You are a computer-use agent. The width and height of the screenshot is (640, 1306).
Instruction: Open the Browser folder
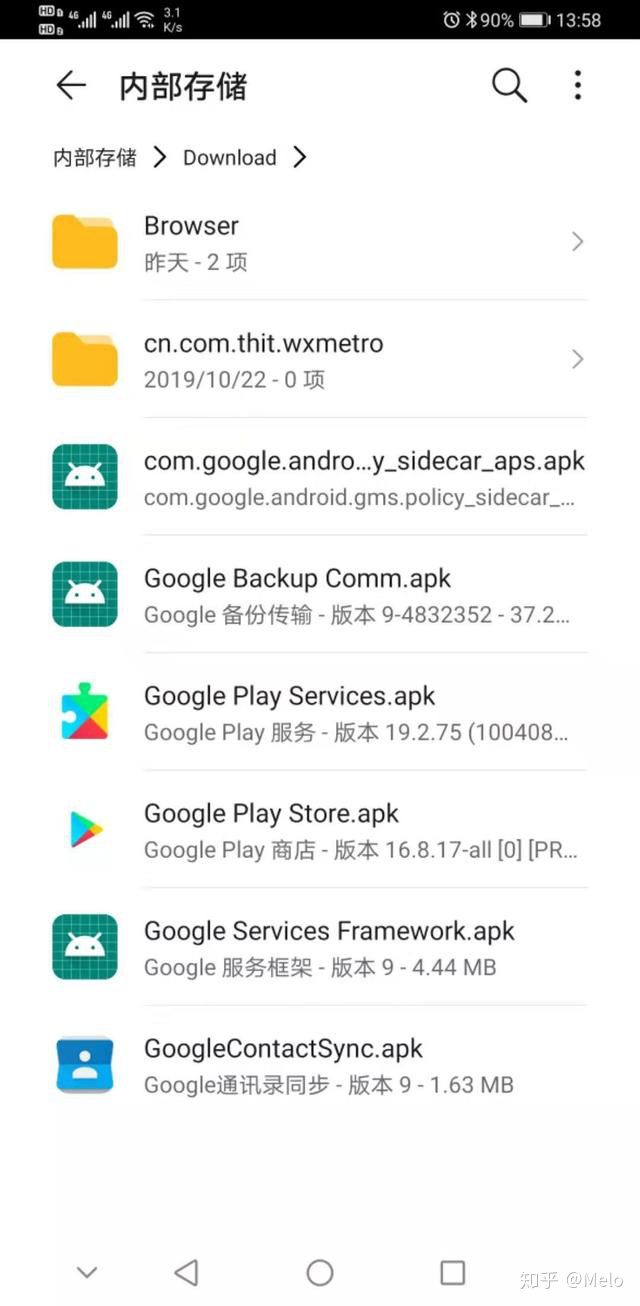pos(320,242)
